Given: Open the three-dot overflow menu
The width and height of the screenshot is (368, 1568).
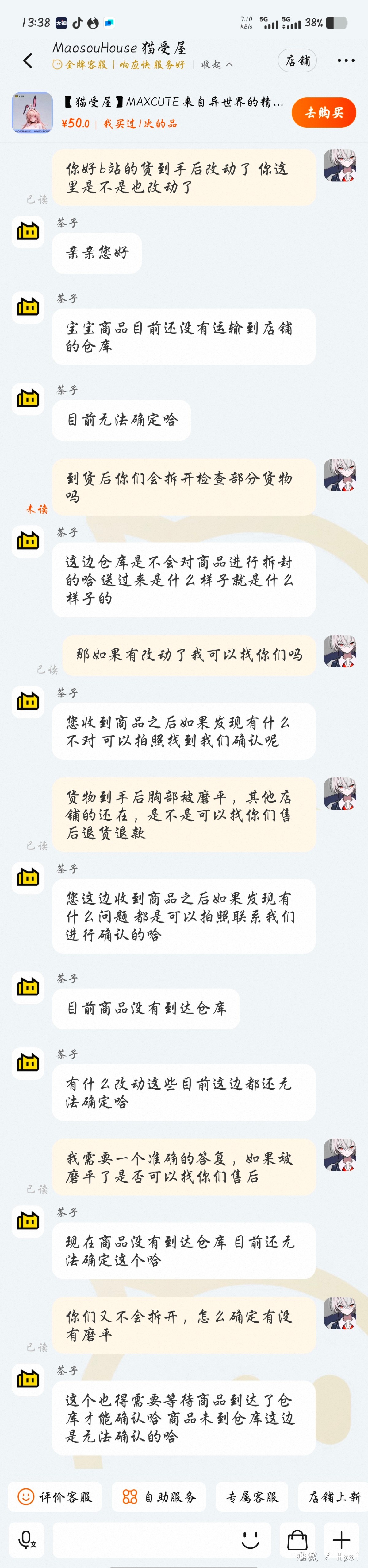Looking at the screenshot, I should (346, 60).
